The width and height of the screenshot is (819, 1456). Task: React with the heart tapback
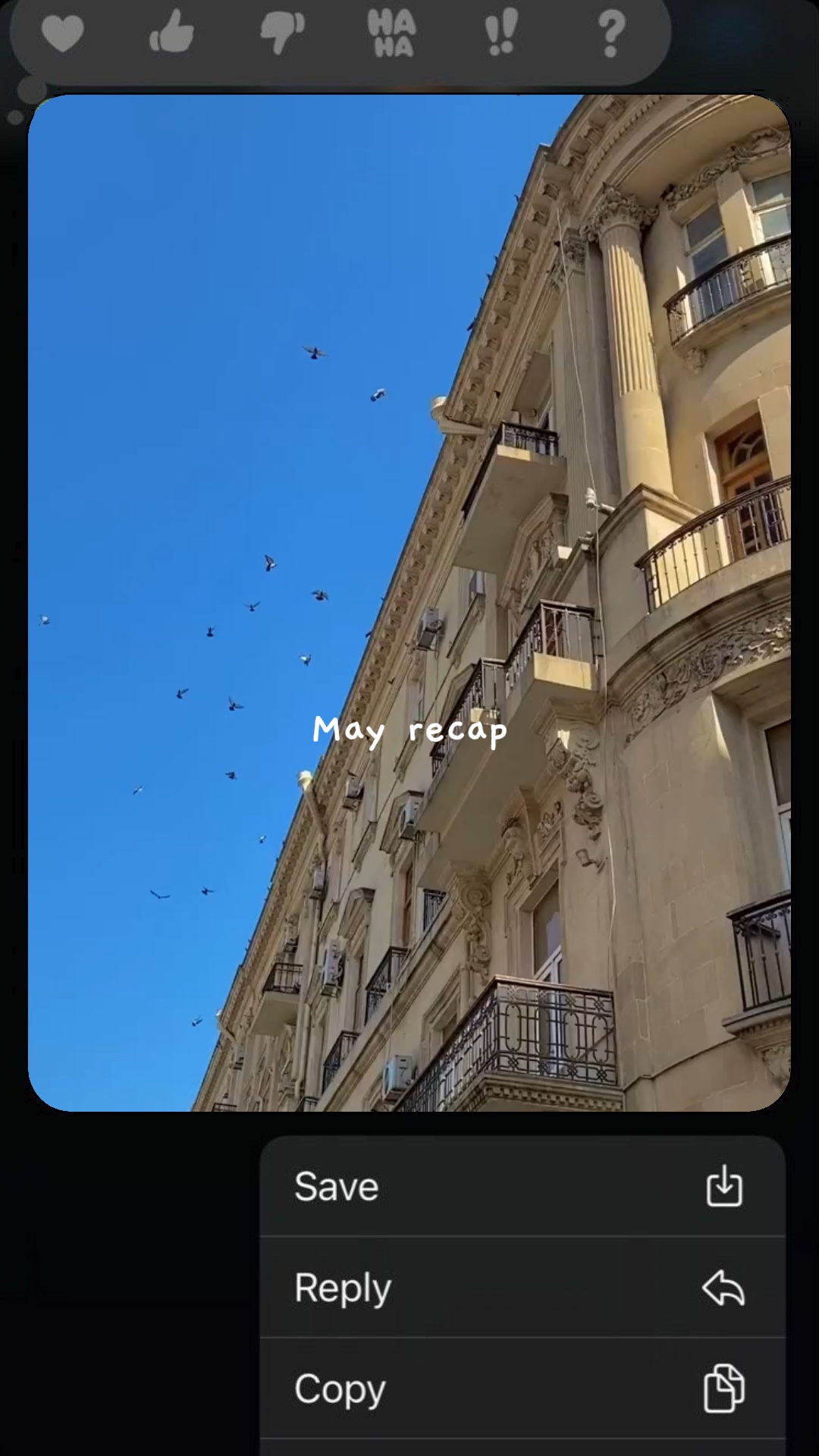[x=62, y=34]
